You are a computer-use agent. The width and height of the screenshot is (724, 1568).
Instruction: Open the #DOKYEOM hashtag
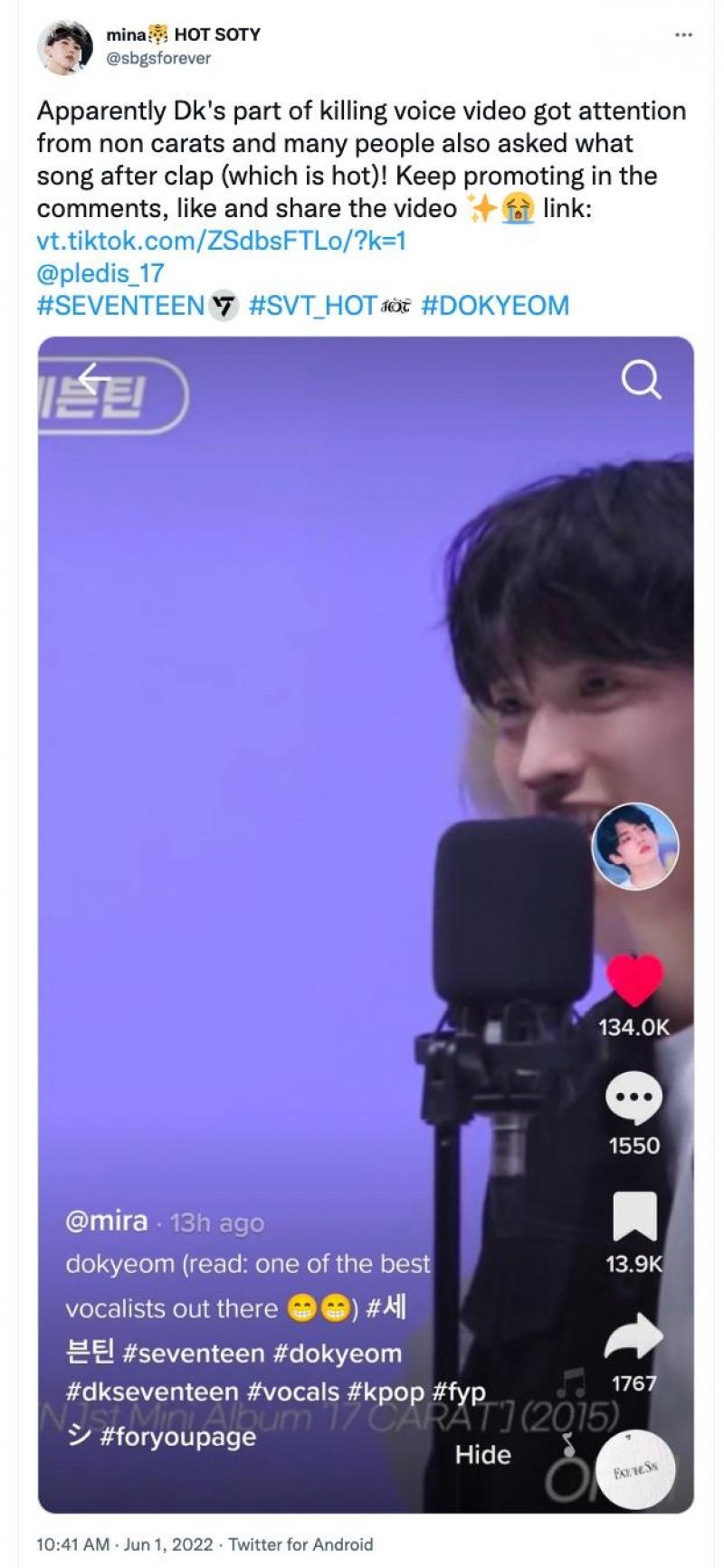tap(495, 306)
